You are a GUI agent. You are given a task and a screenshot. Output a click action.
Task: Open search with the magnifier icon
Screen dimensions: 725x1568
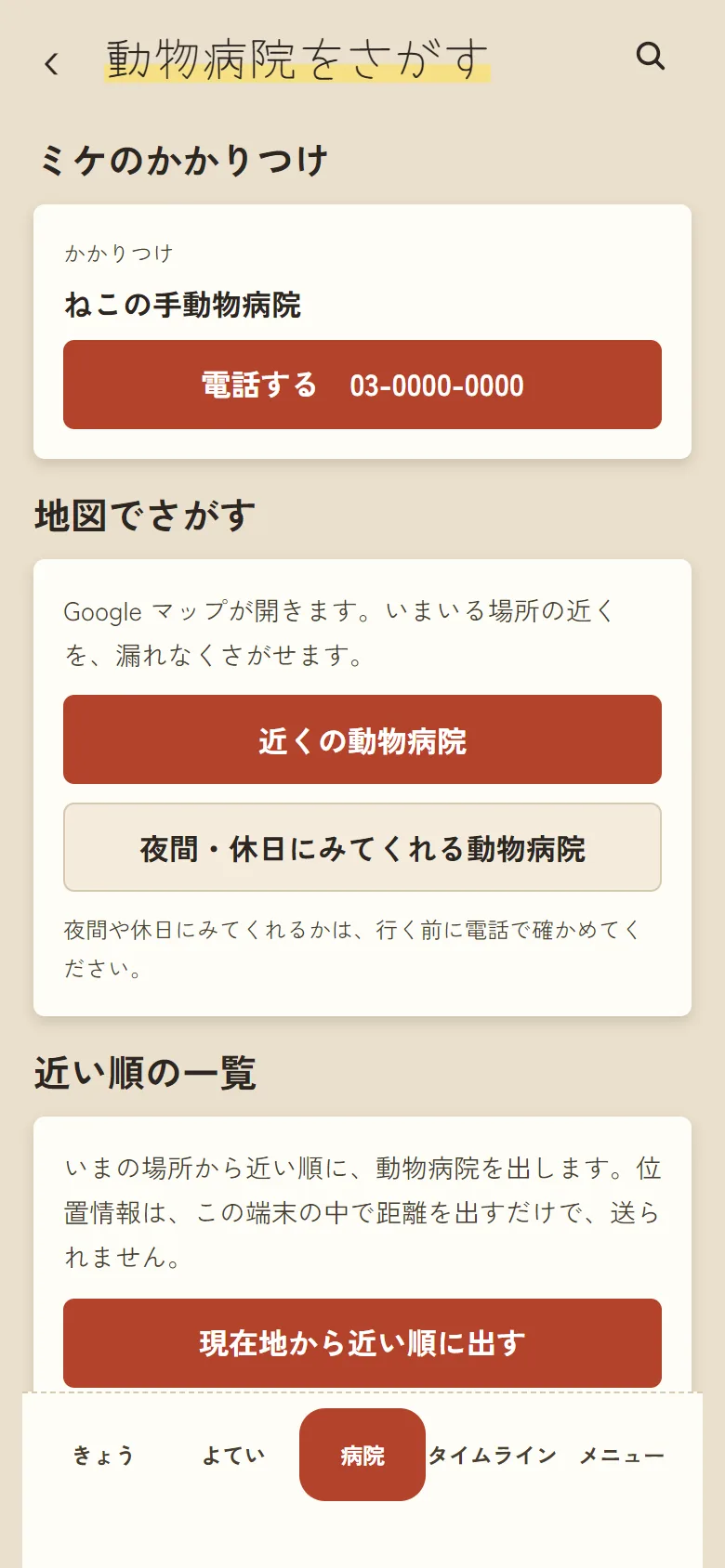pyautogui.click(x=651, y=57)
